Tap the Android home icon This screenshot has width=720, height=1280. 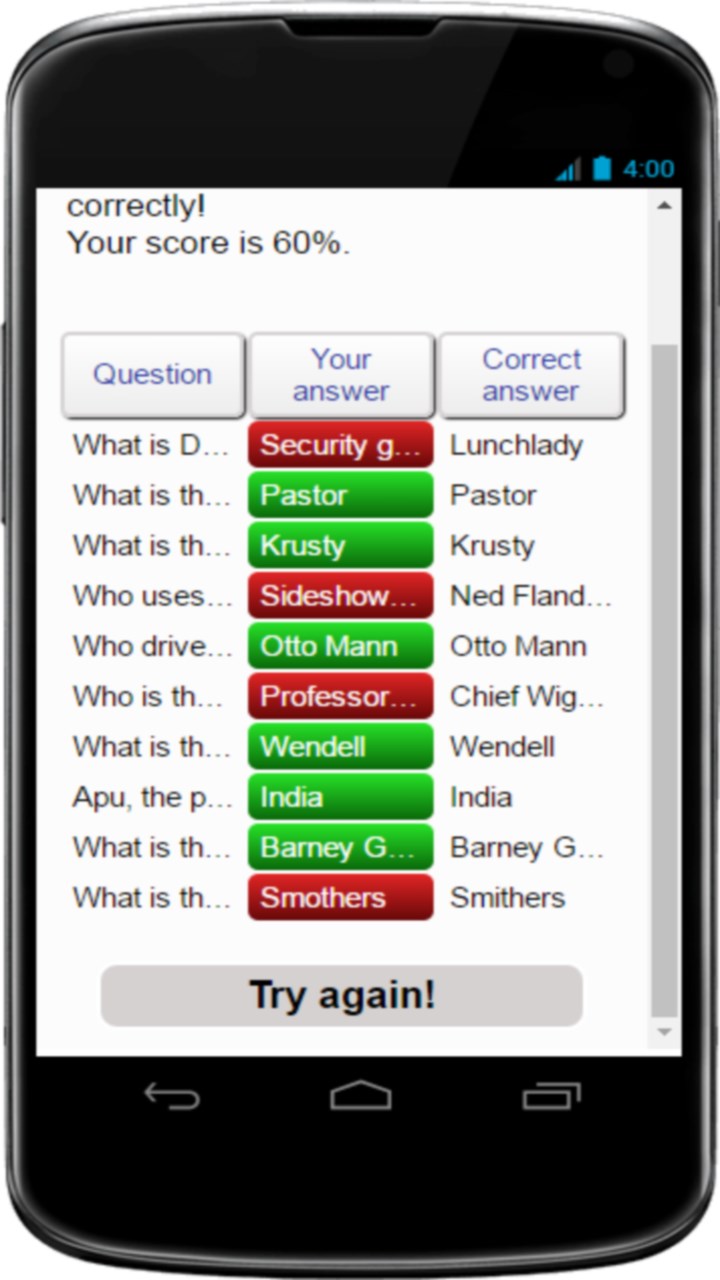[360, 1097]
